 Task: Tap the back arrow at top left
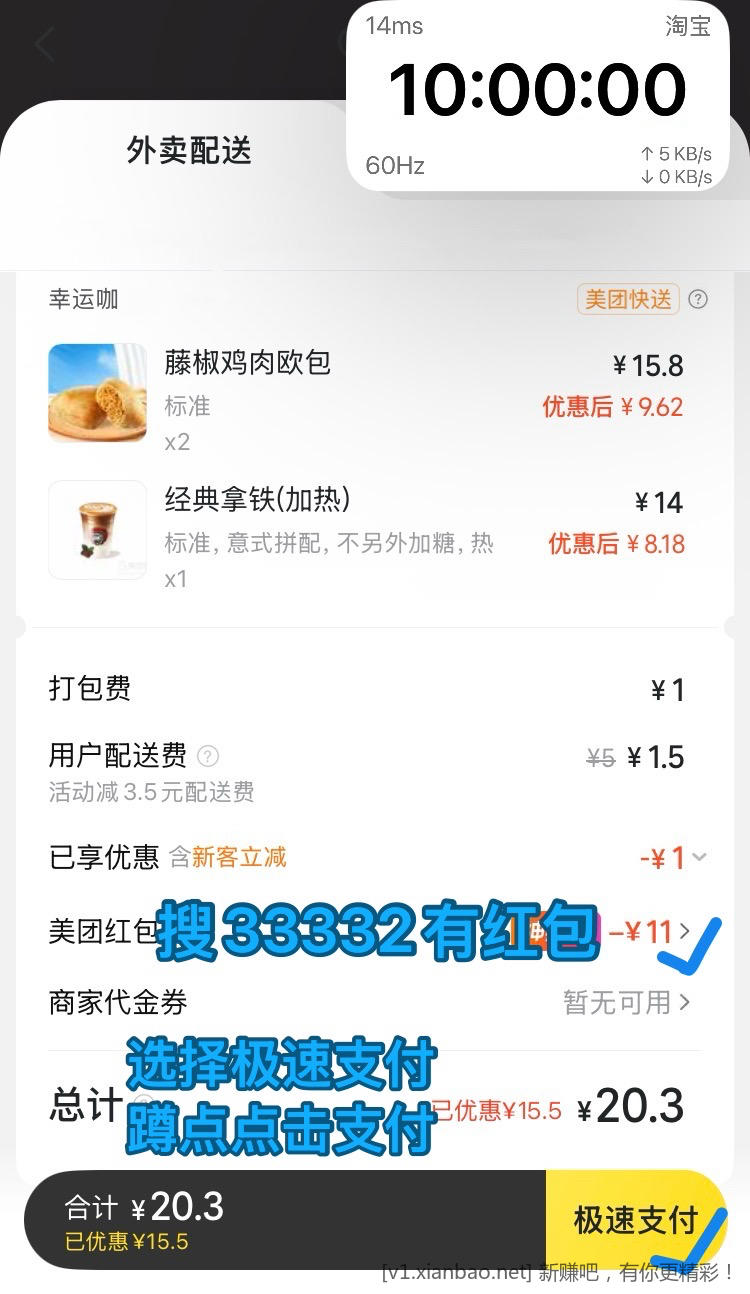point(45,44)
